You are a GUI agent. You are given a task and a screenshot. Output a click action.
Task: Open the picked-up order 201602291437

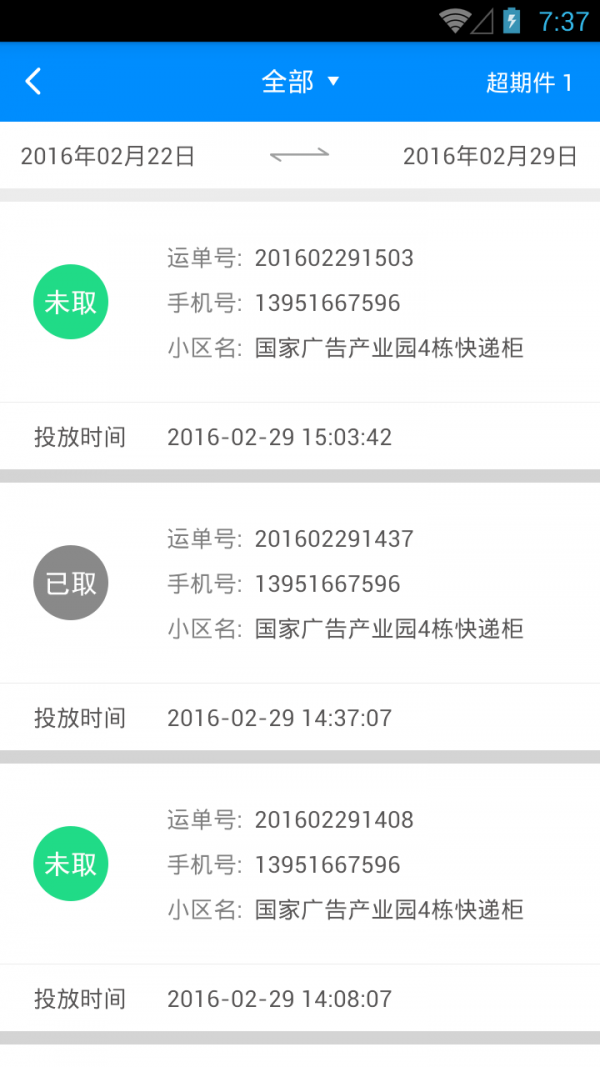(300, 617)
